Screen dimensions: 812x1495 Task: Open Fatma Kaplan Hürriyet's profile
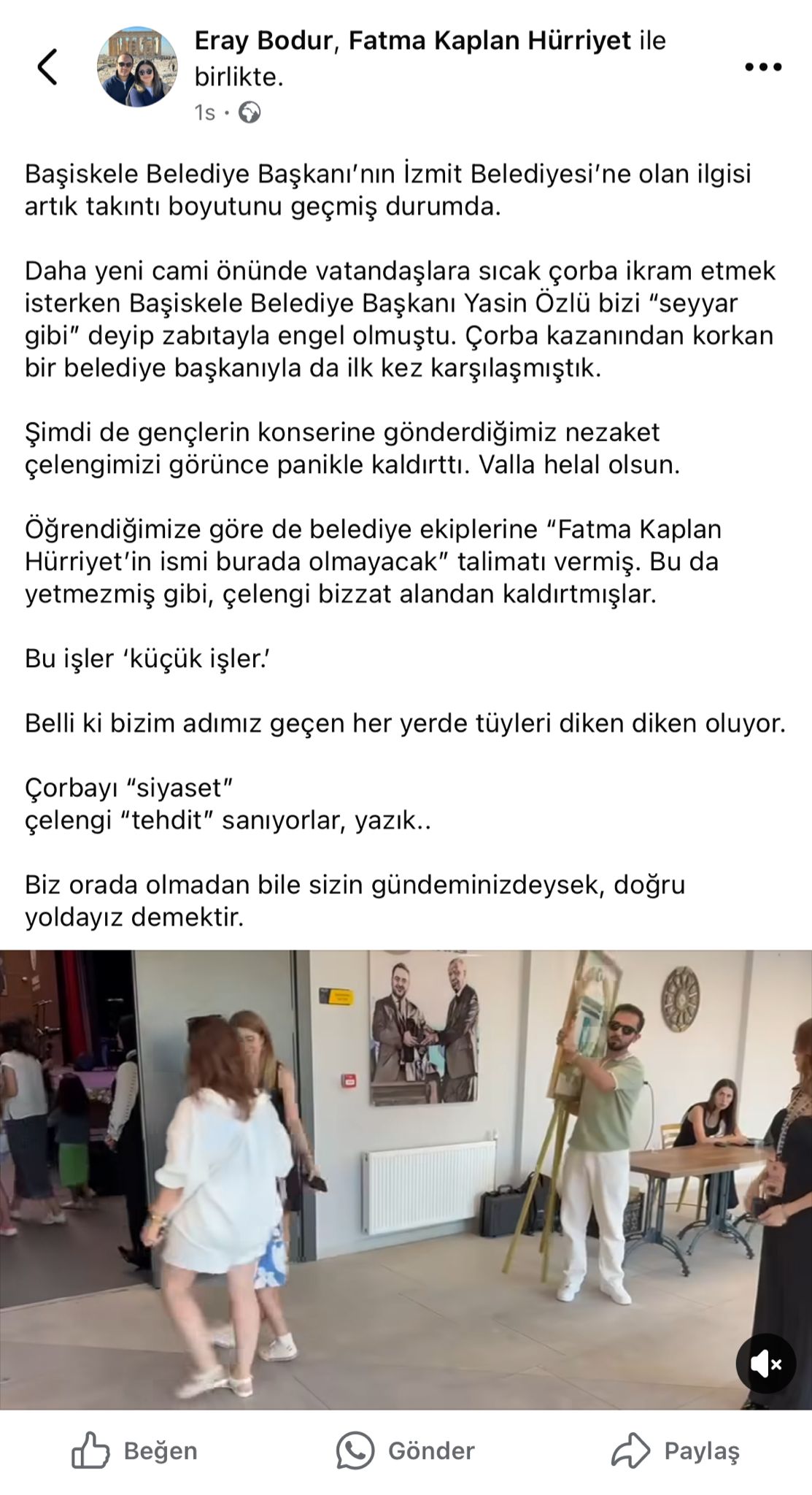(x=490, y=41)
